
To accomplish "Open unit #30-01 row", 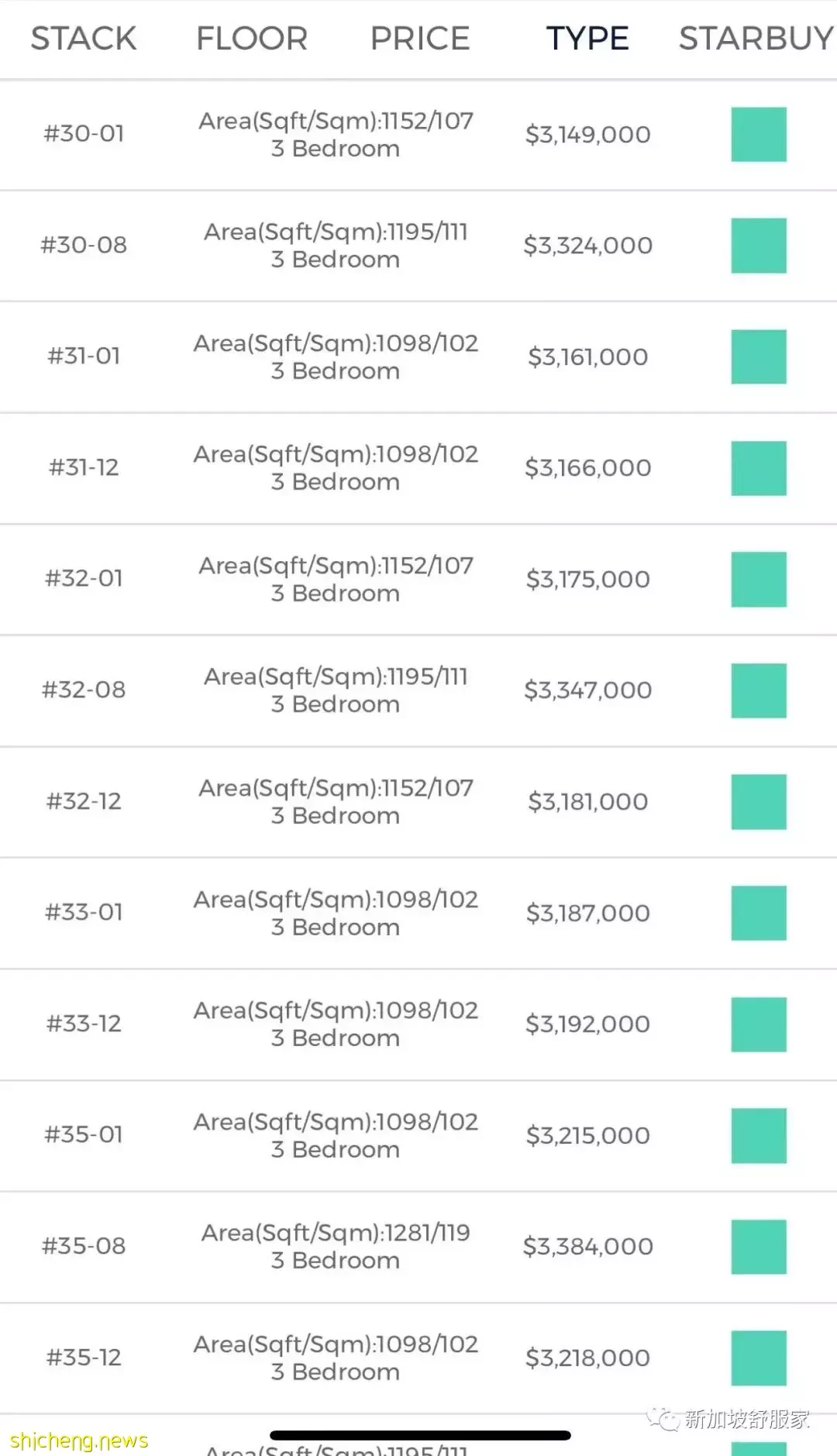I will click(x=418, y=135).
